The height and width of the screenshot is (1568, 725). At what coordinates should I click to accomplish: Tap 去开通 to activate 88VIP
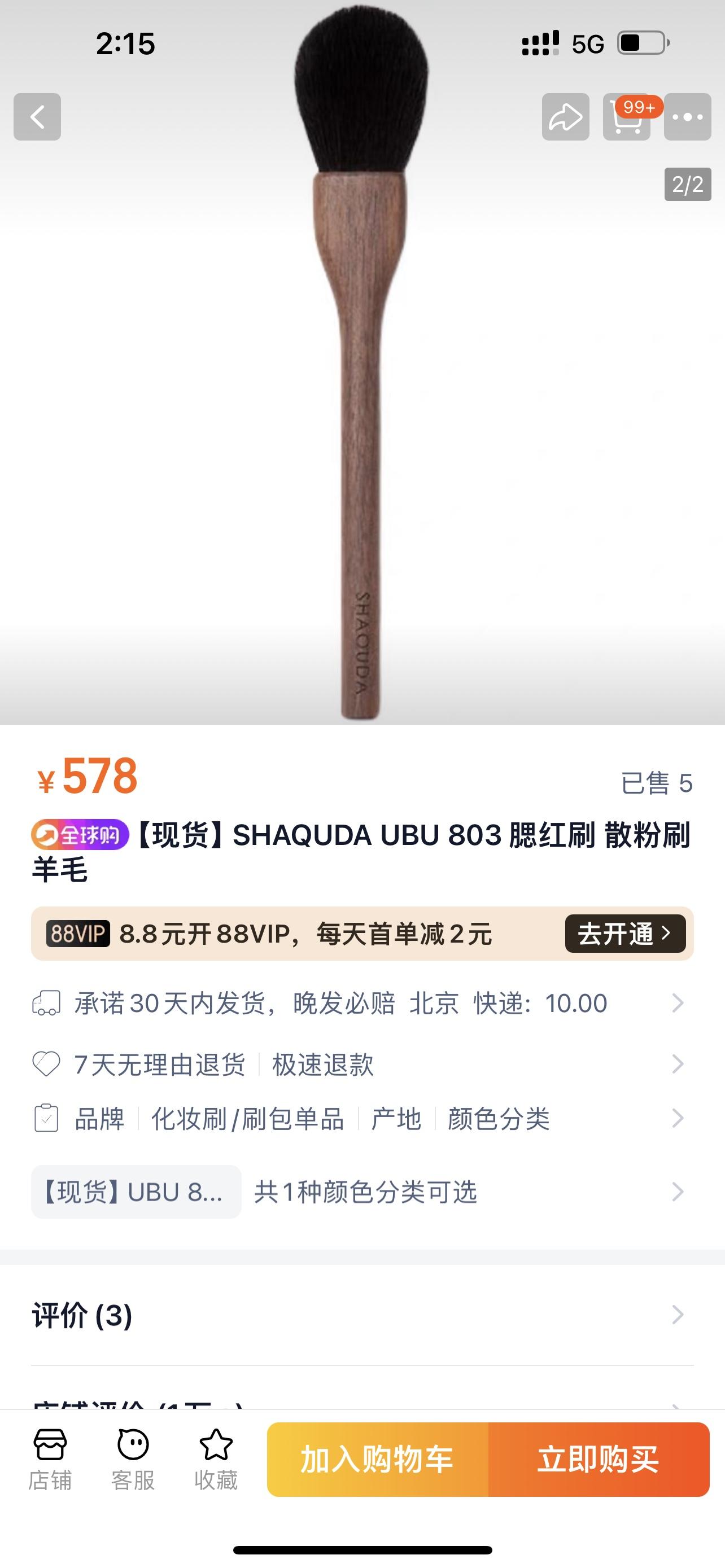(625, 933)
